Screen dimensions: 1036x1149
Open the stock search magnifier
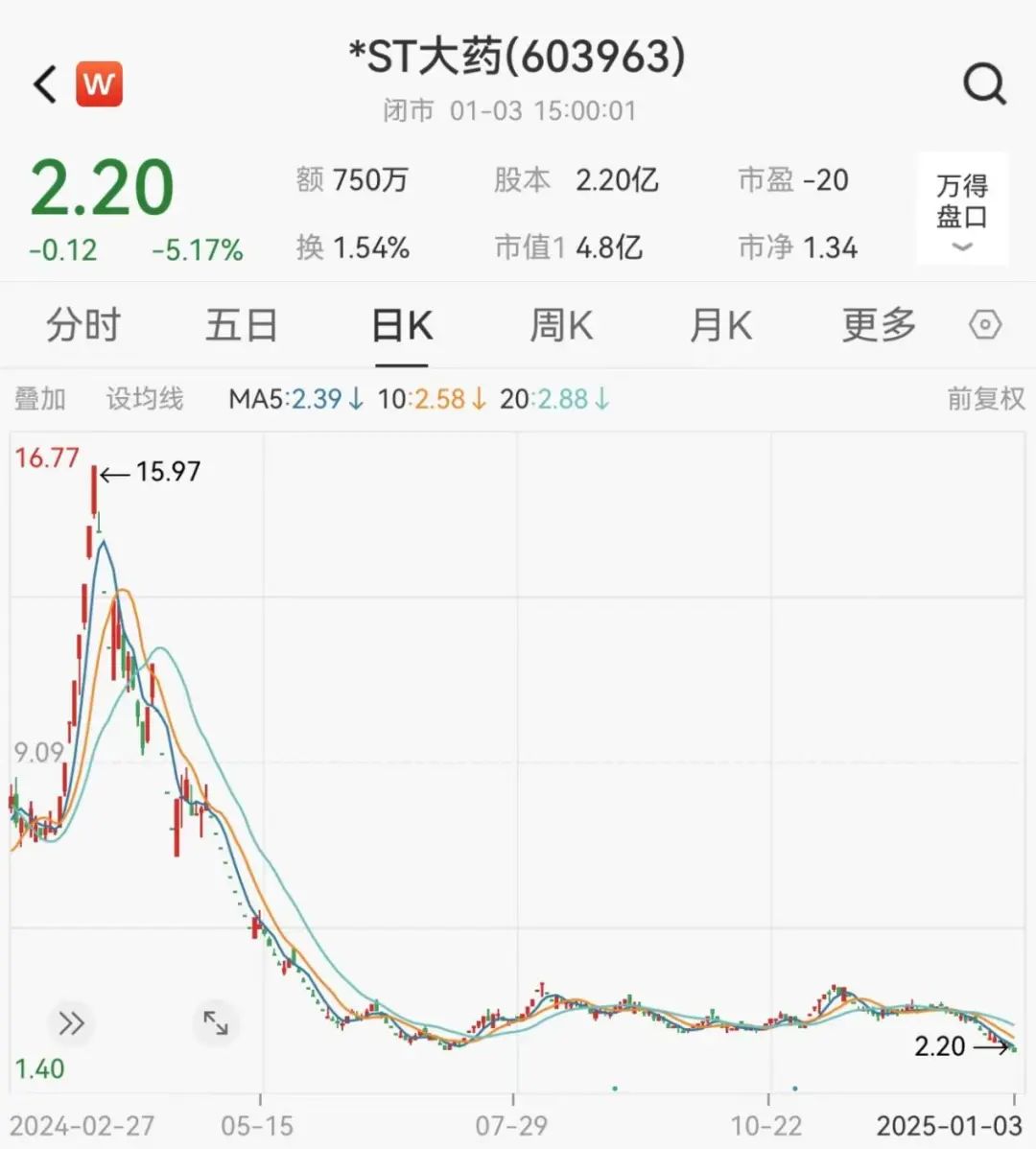[x=984, y=84]
